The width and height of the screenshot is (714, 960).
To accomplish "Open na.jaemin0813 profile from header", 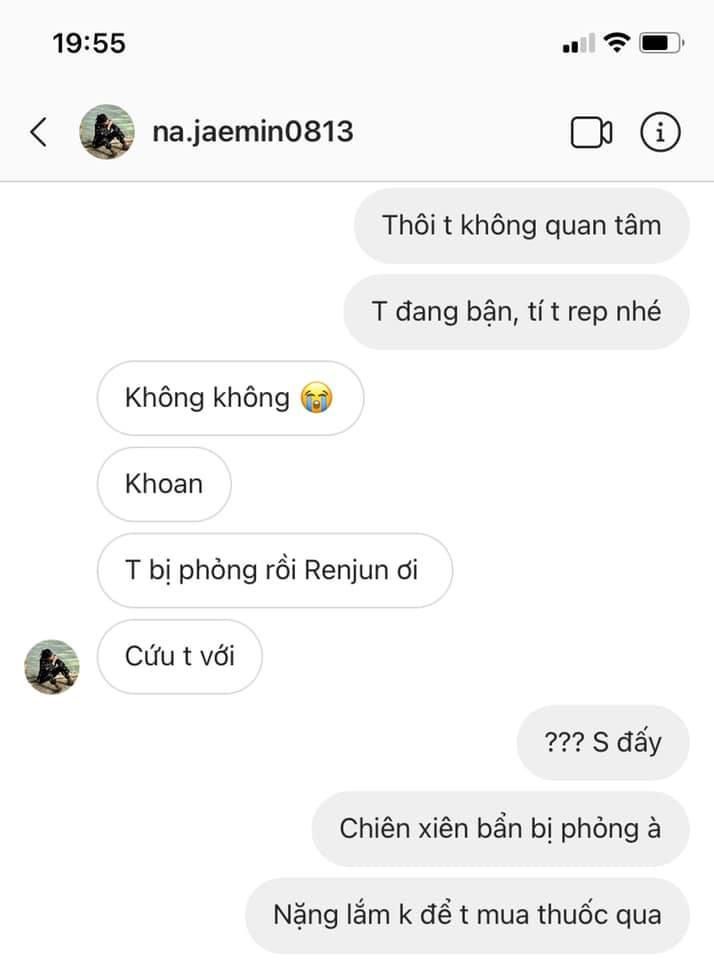I will (252, 131).
